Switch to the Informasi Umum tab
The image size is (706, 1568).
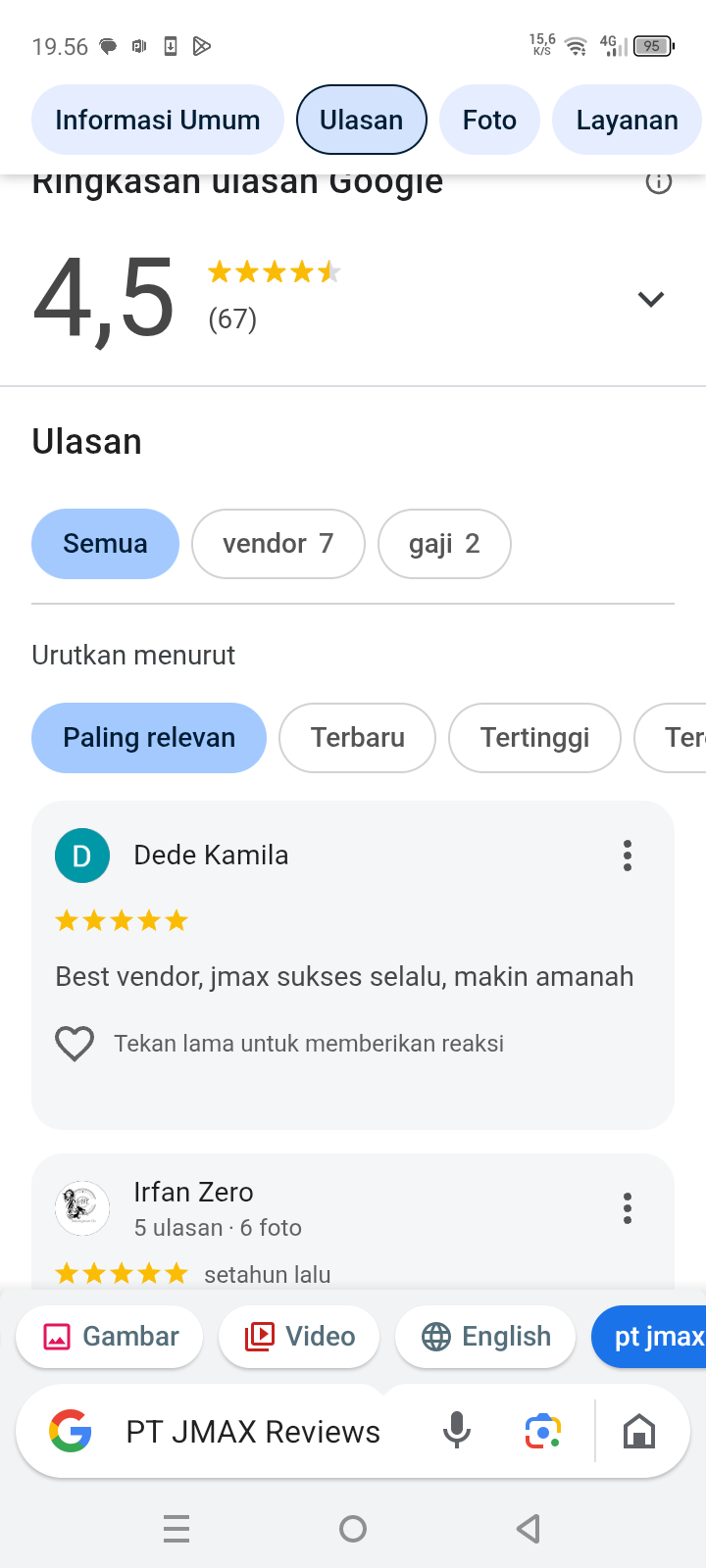click(157, 121)
